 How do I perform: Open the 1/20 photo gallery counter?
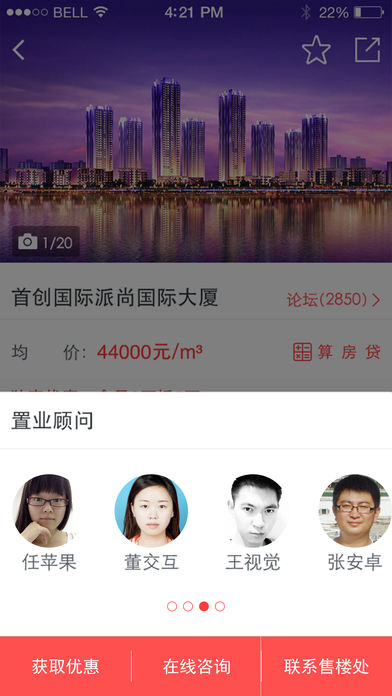click(46, 242)
